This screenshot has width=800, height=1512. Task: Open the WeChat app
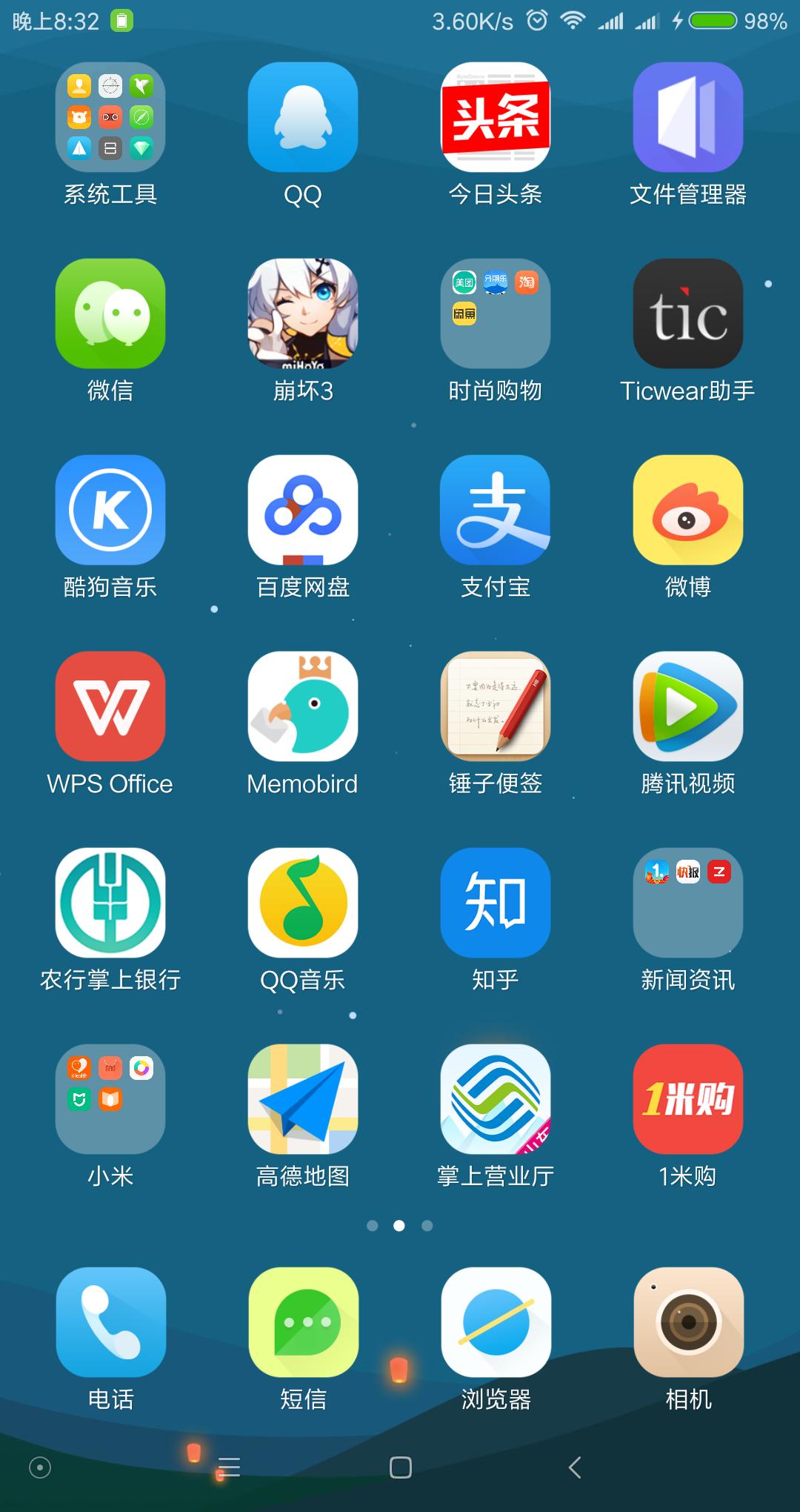(110, 314)
